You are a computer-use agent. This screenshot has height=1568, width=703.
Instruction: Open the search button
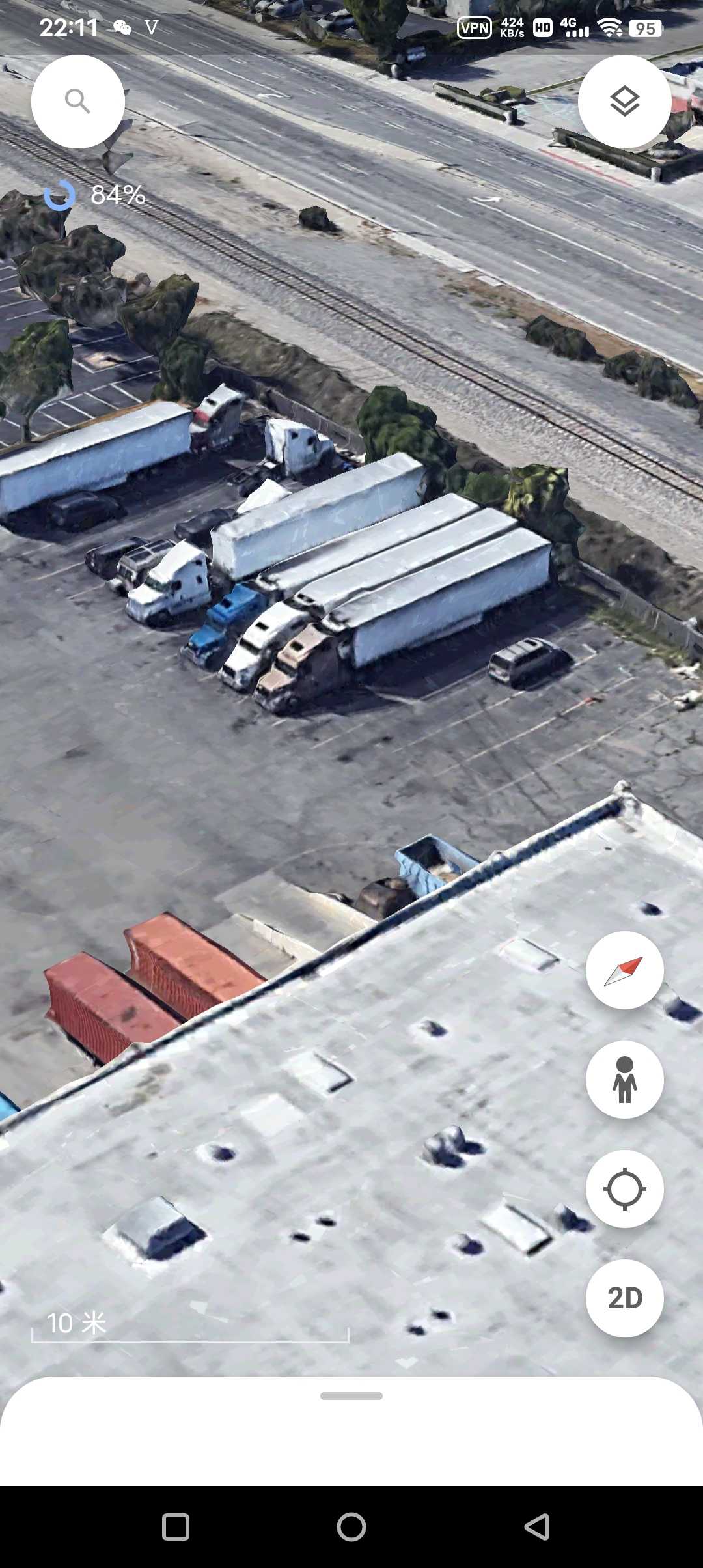tap(78, 102)
